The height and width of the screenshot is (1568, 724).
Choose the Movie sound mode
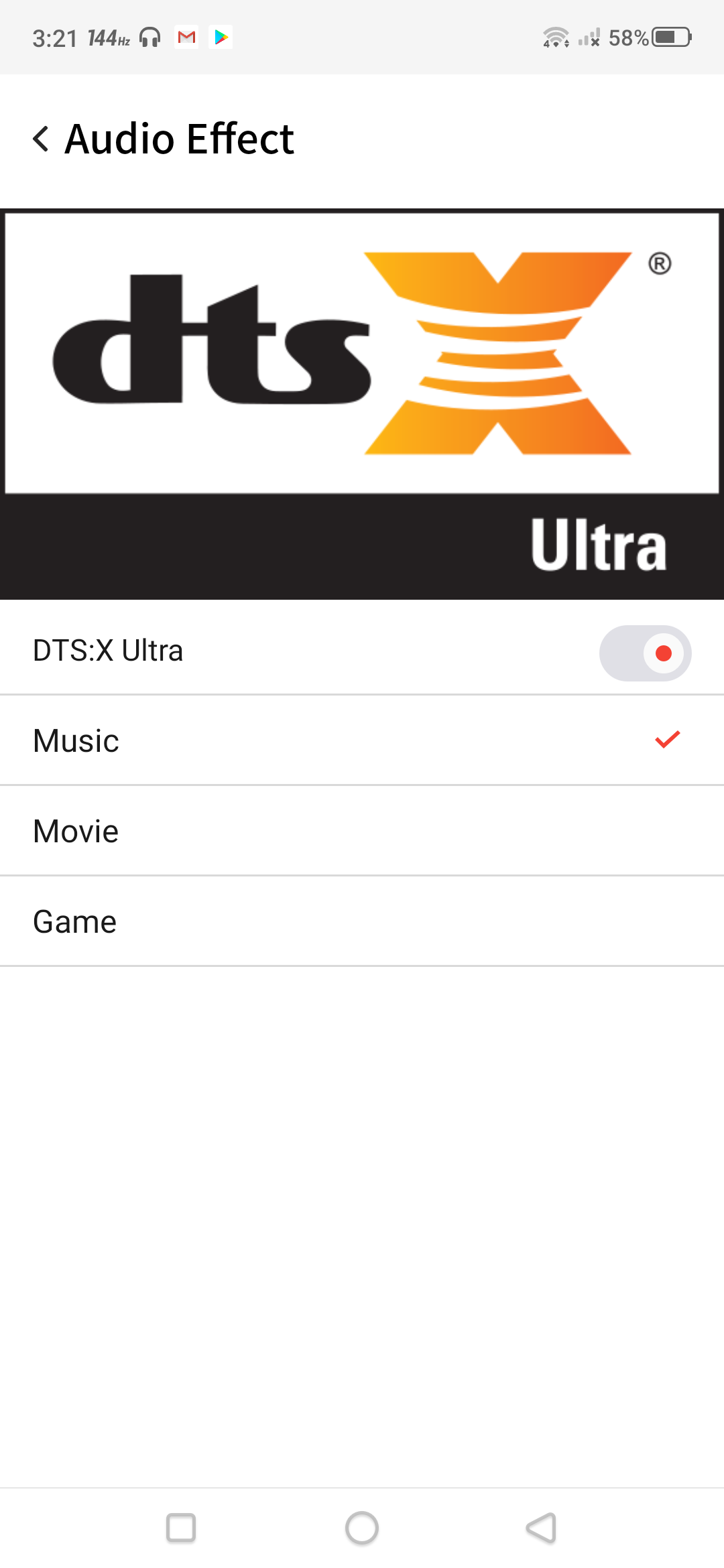tap(362, 831)
